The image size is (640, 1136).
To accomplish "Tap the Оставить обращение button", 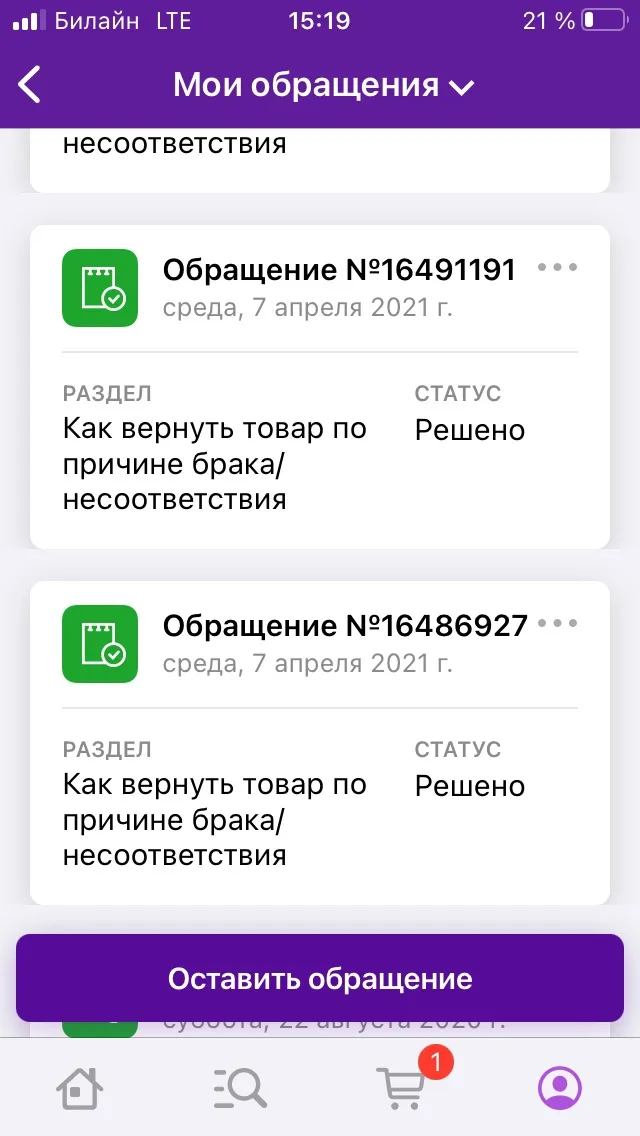I will (320, 978).
